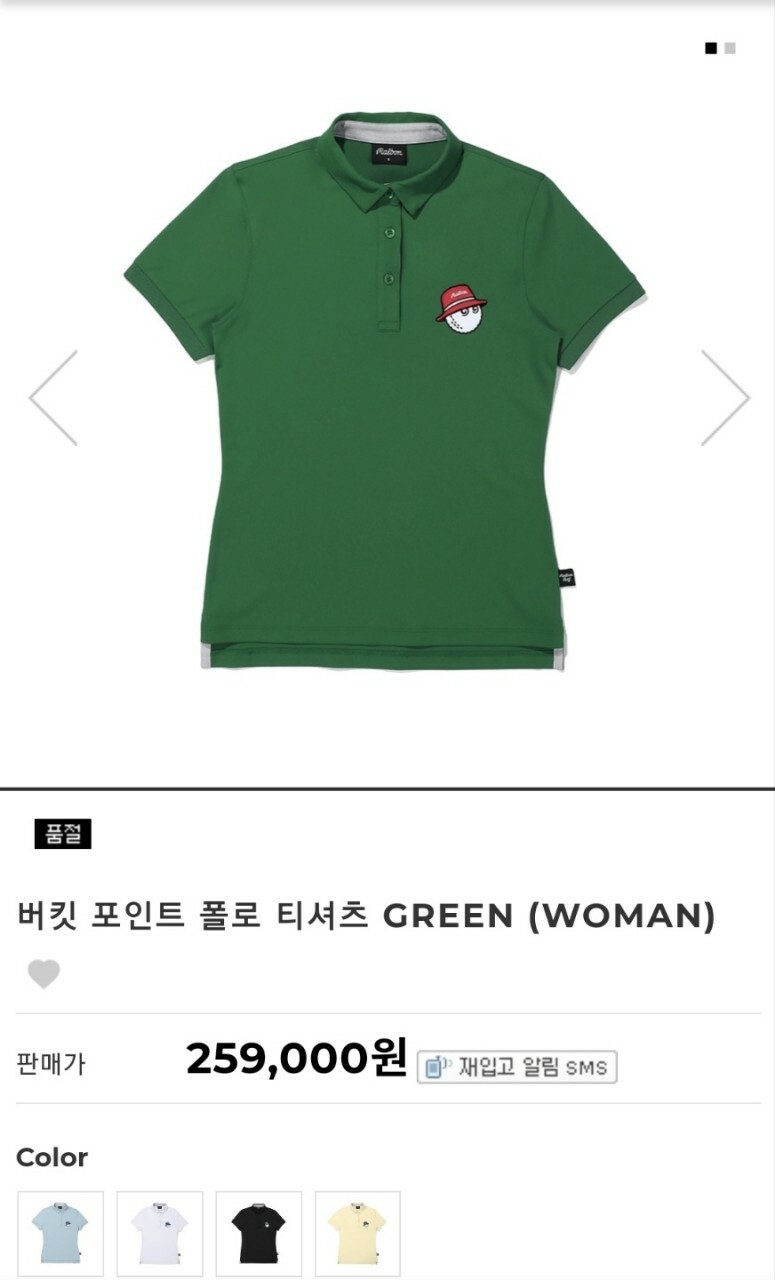Viewport: 775px width, 1280px height.
Task: Select the light blue color option
Action: click(x=60, y=1234)
